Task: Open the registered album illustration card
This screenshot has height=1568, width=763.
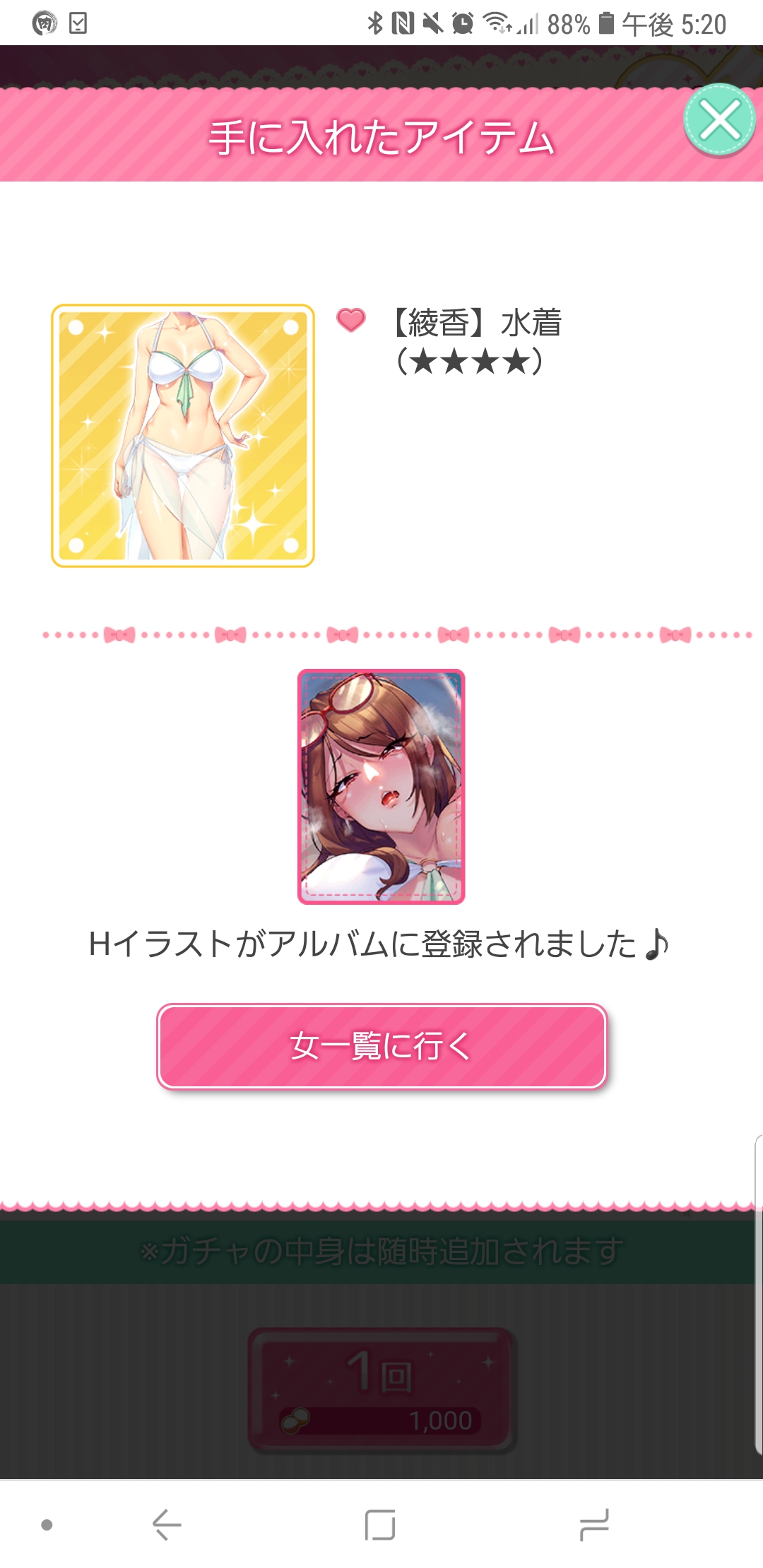Action: click(x=381, y=786)
